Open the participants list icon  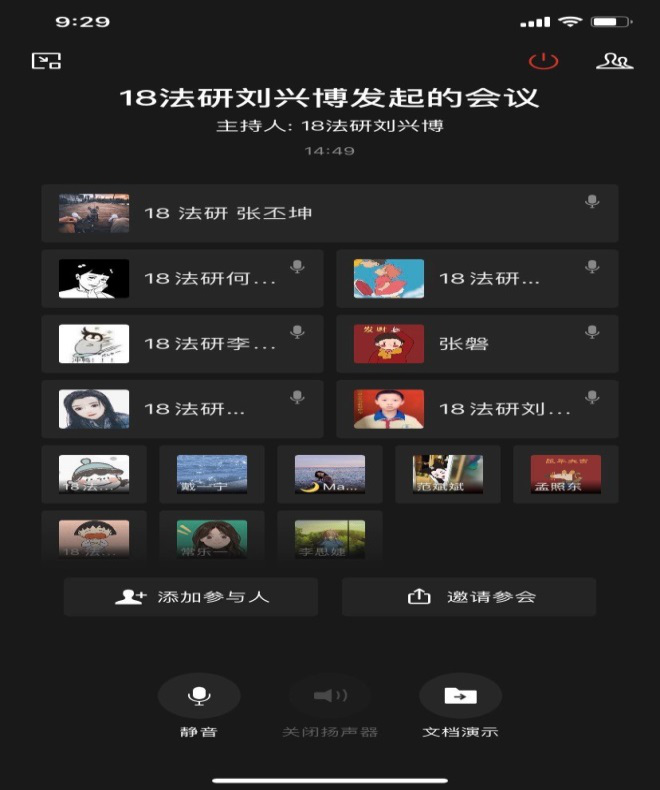pos(613,61)
